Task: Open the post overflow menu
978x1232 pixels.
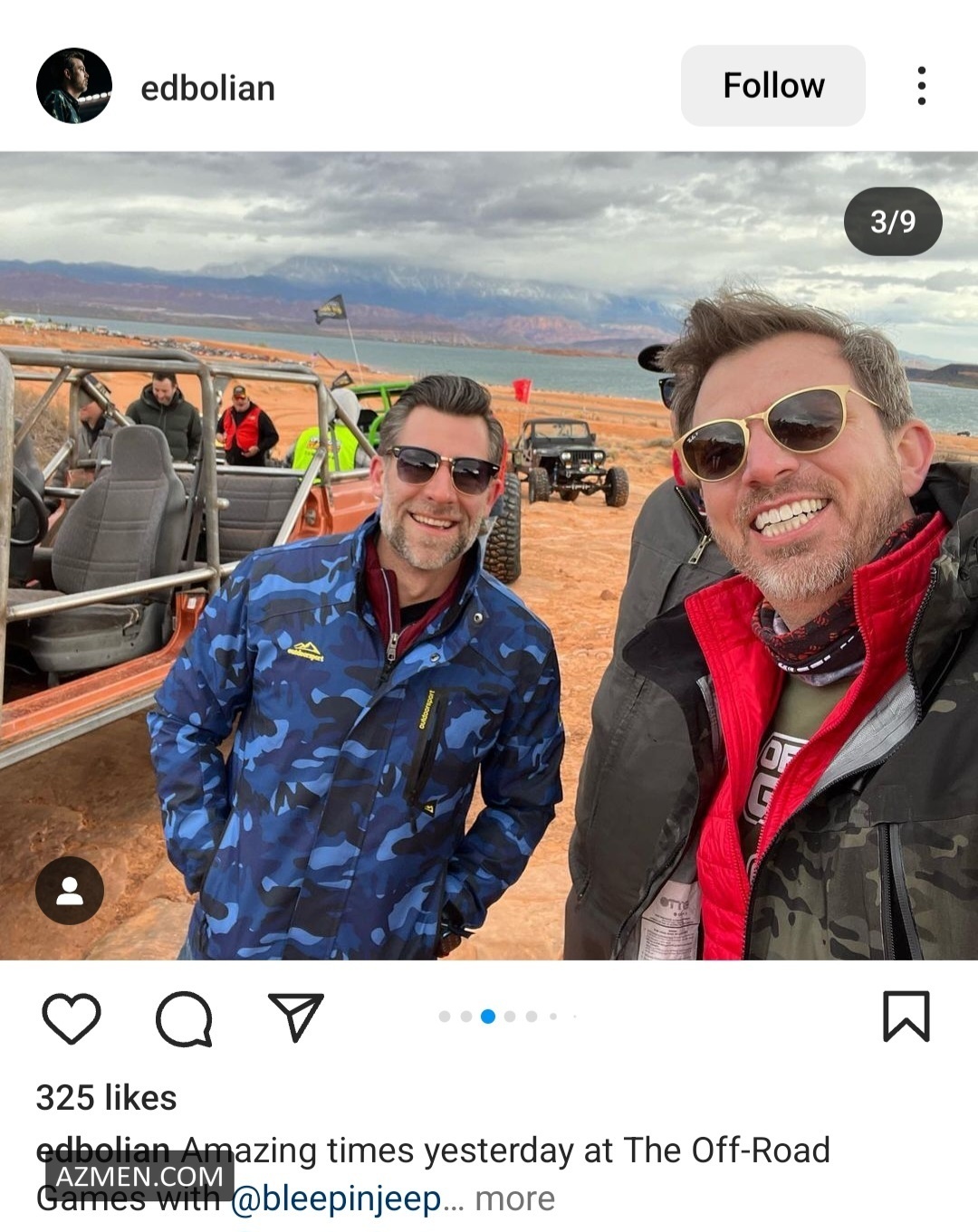Action: coord(921,86)
